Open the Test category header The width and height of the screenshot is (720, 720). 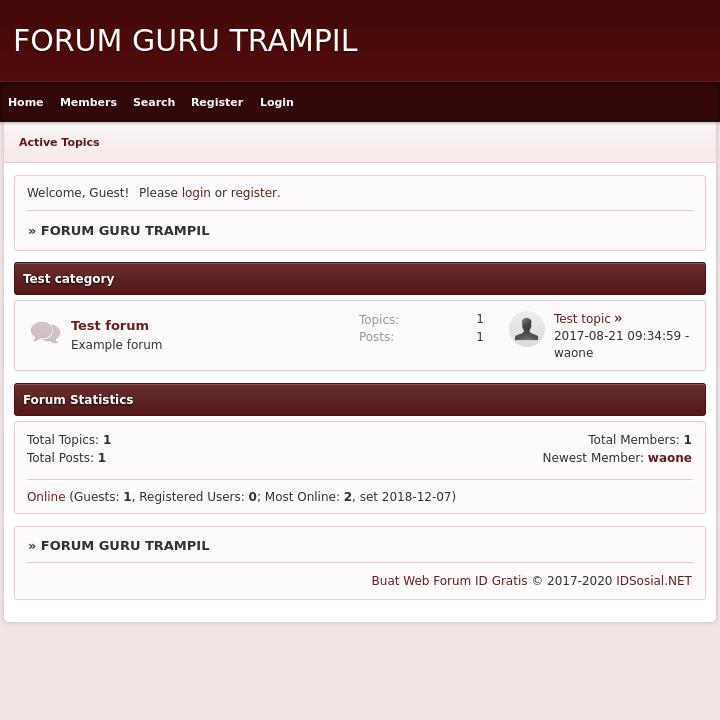[x=69, y=279]
